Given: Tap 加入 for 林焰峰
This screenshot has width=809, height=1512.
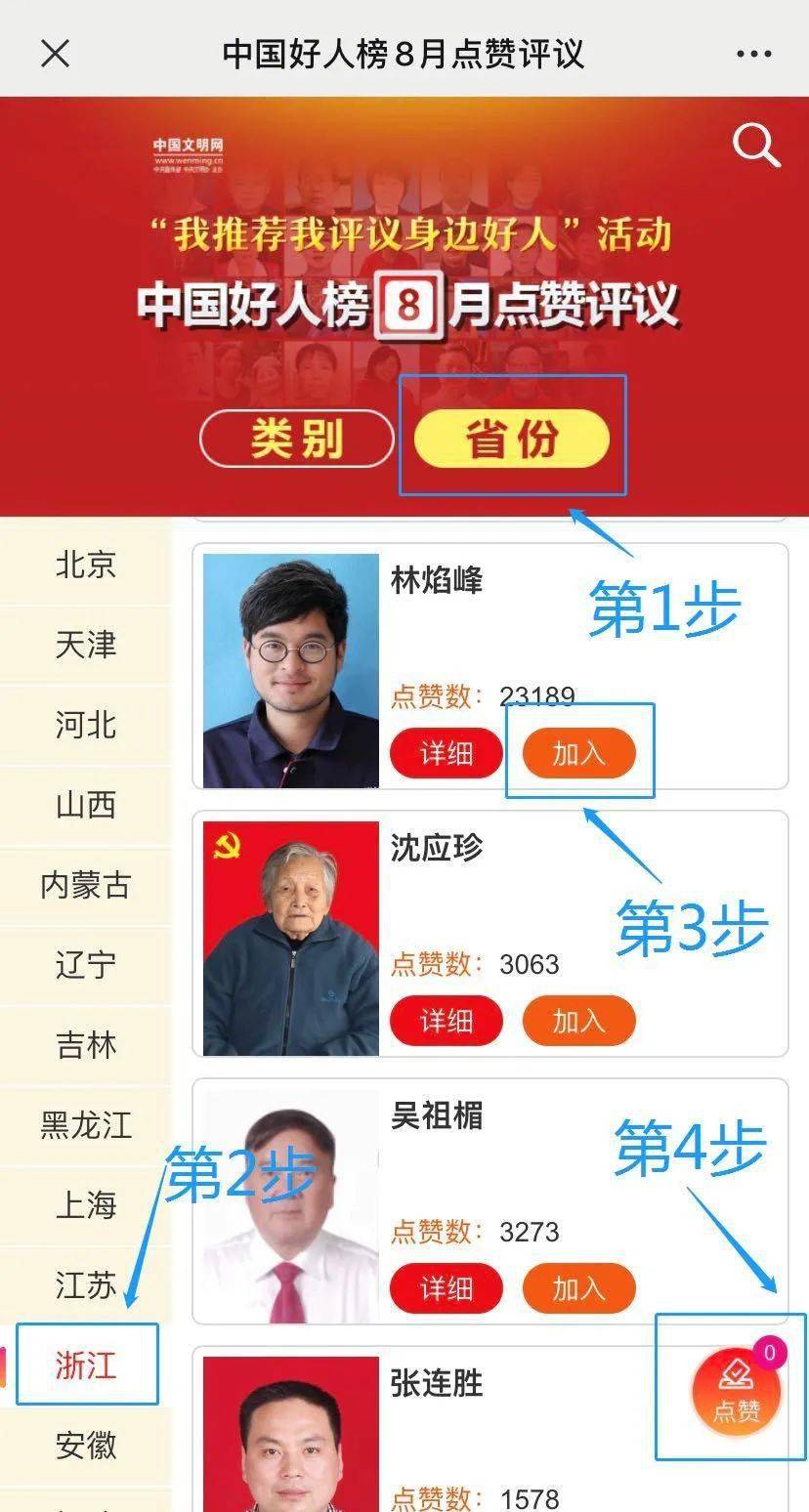Looking at the screenshot, I should pyautogui.click(x=579, y=753).
